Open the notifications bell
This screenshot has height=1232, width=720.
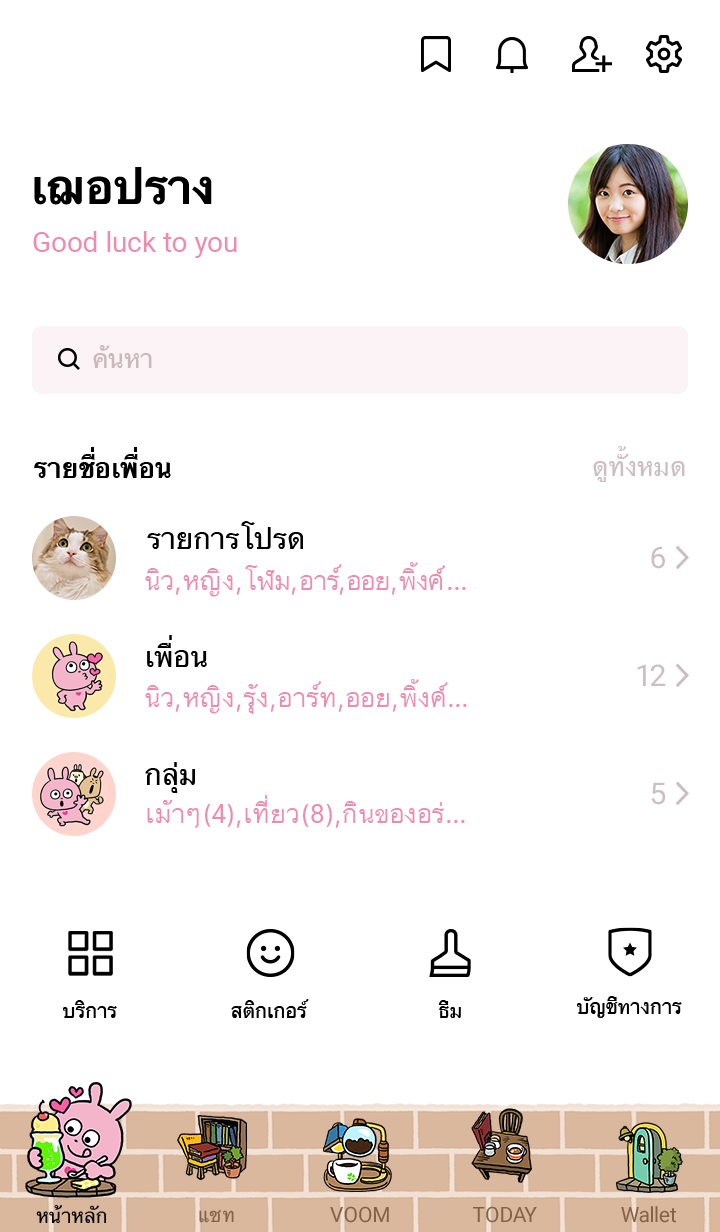512,54
